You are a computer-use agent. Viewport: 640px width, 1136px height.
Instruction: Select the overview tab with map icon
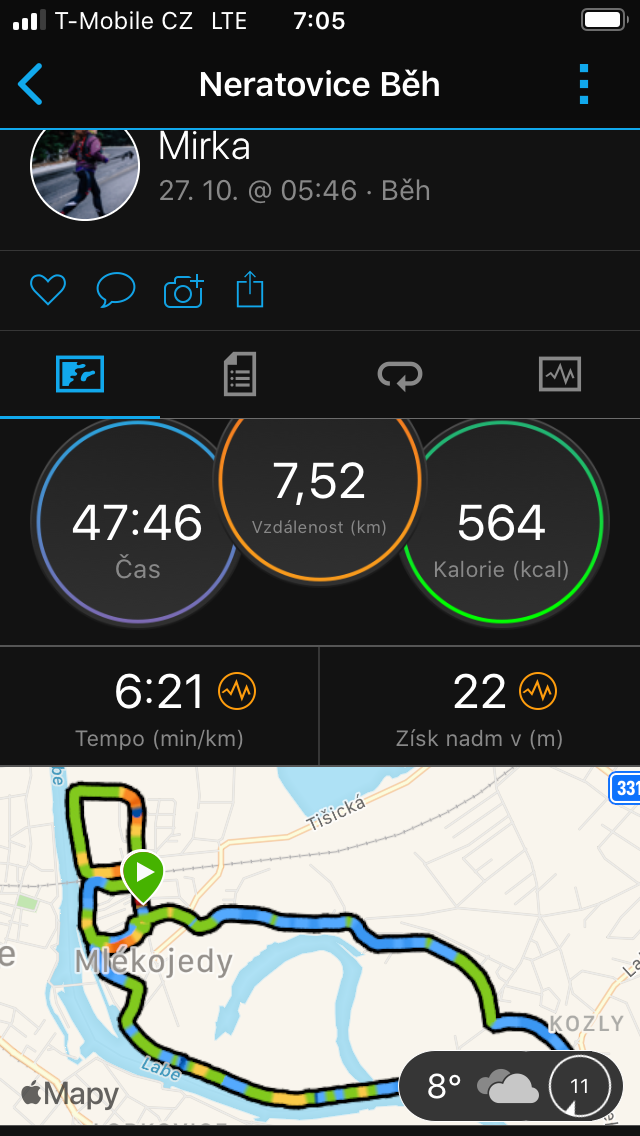click(80, 375)
